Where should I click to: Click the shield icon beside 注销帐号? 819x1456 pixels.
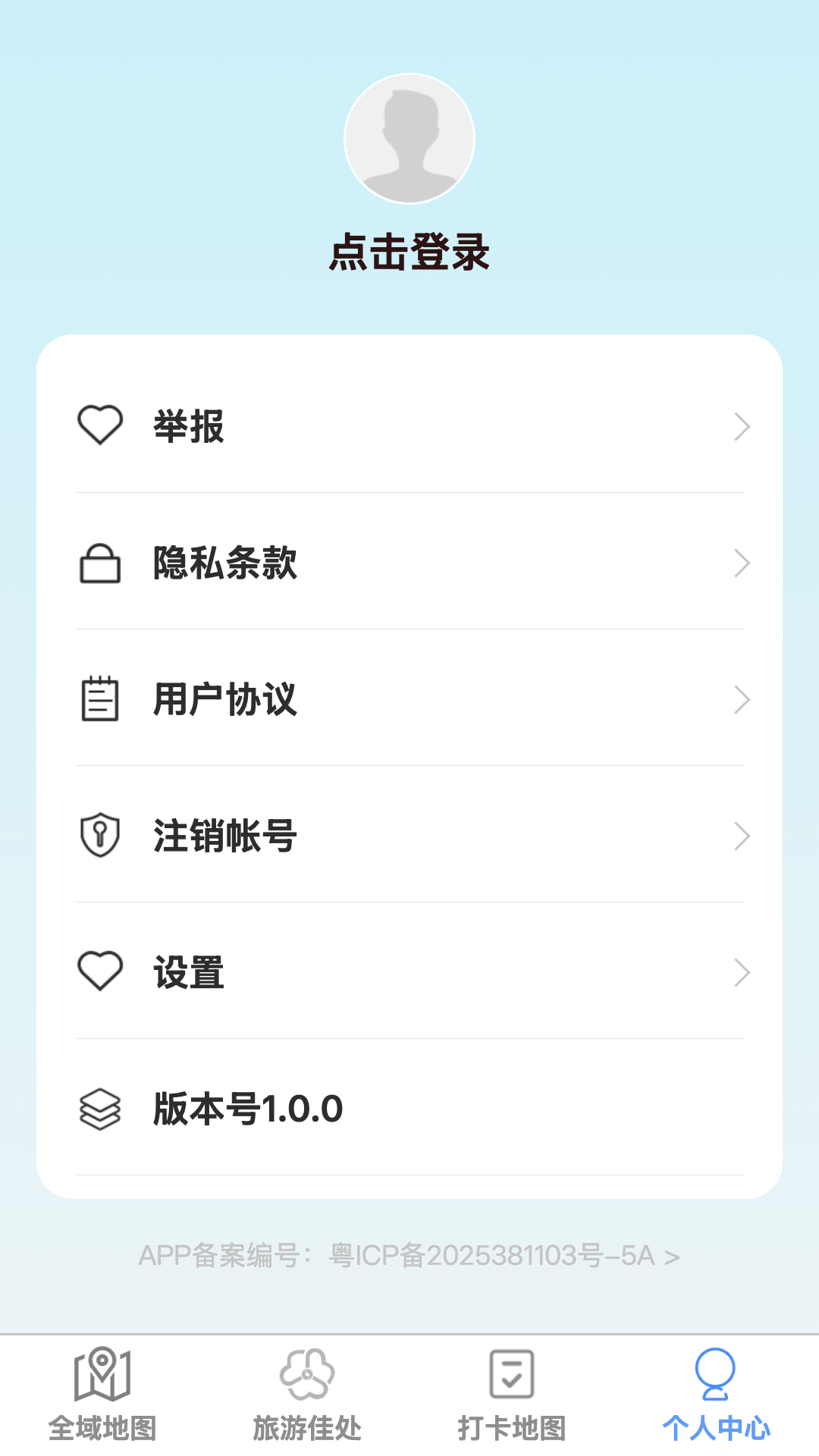pos(101,835)
